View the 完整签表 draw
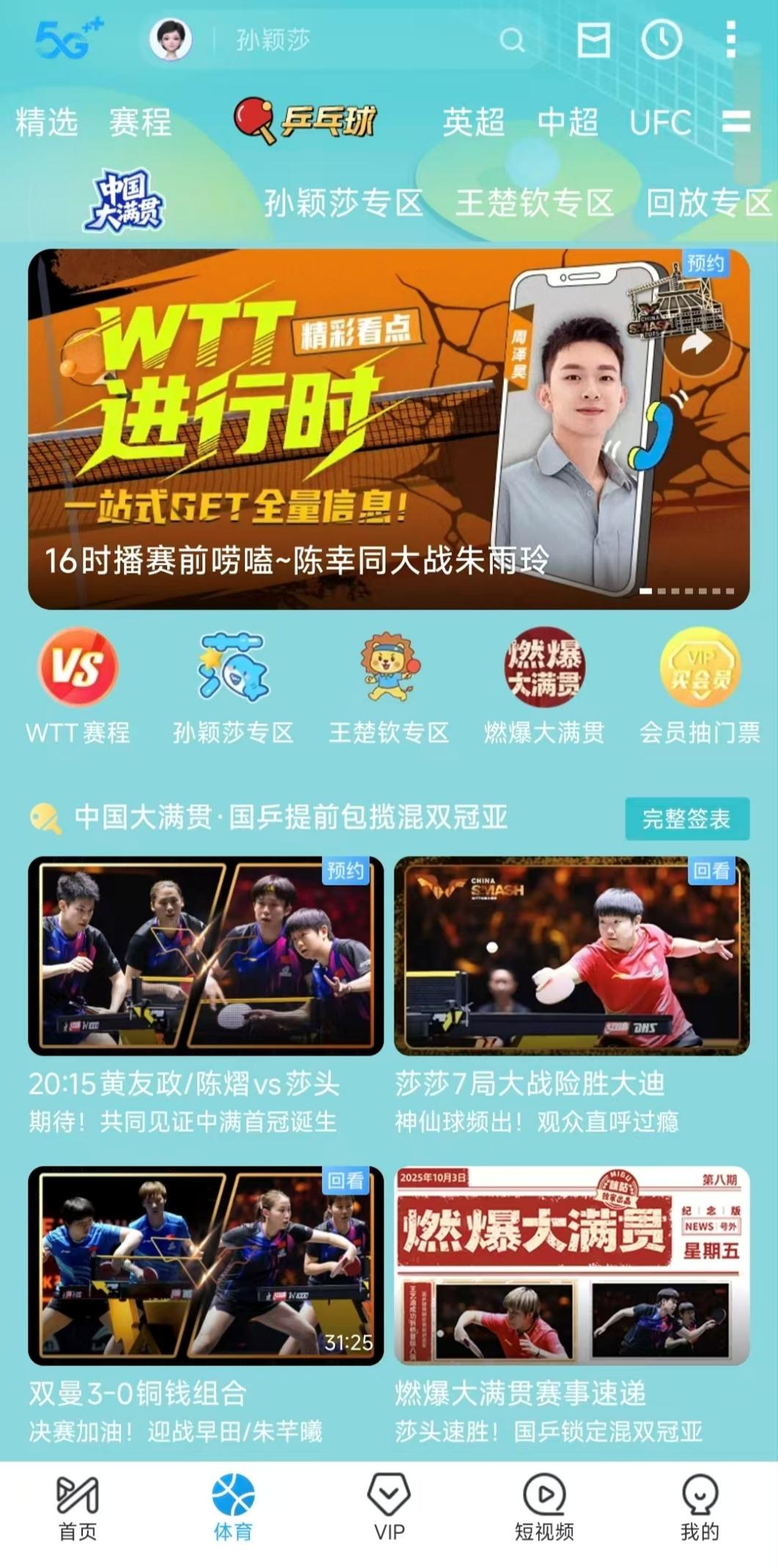 coord(686,818)
